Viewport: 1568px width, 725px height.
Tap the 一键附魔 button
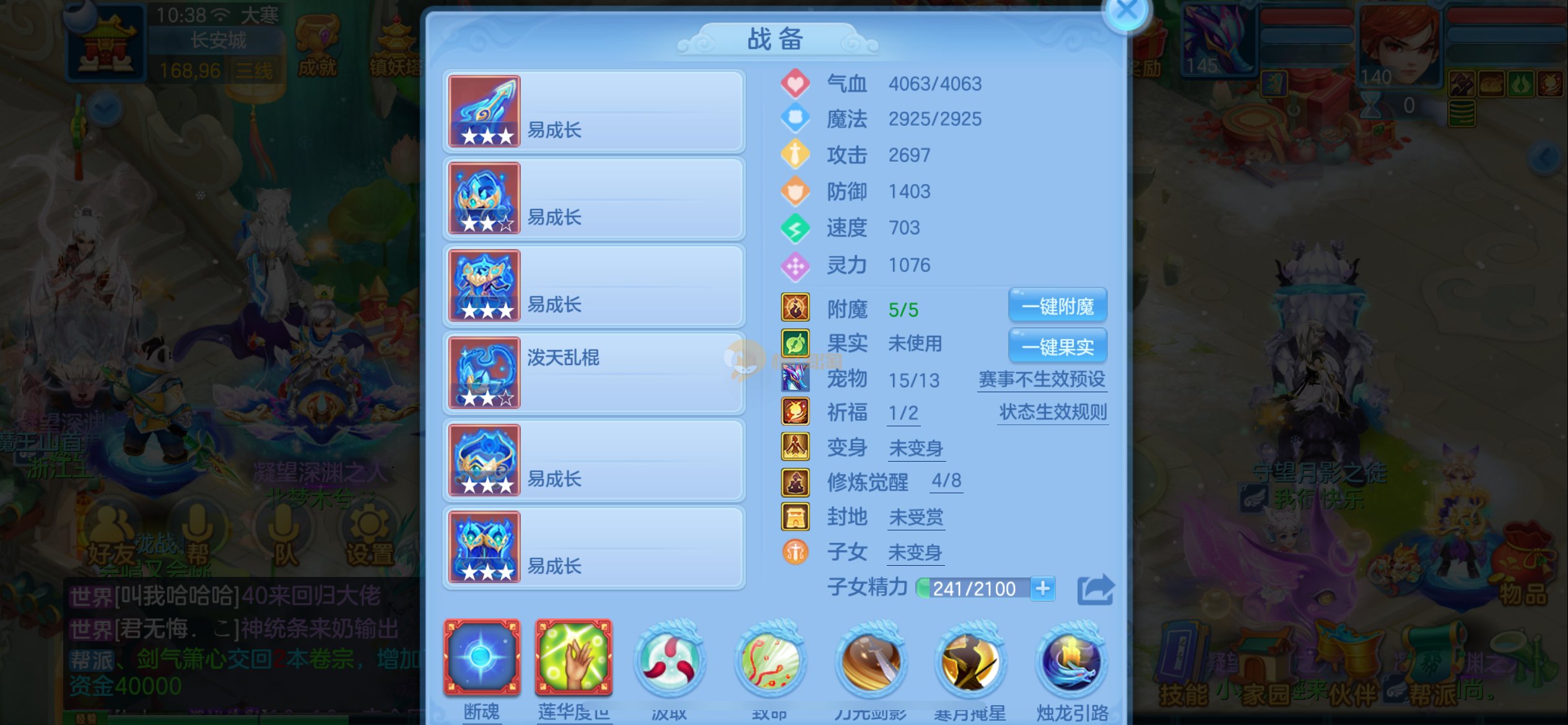tap(1058, 306)
